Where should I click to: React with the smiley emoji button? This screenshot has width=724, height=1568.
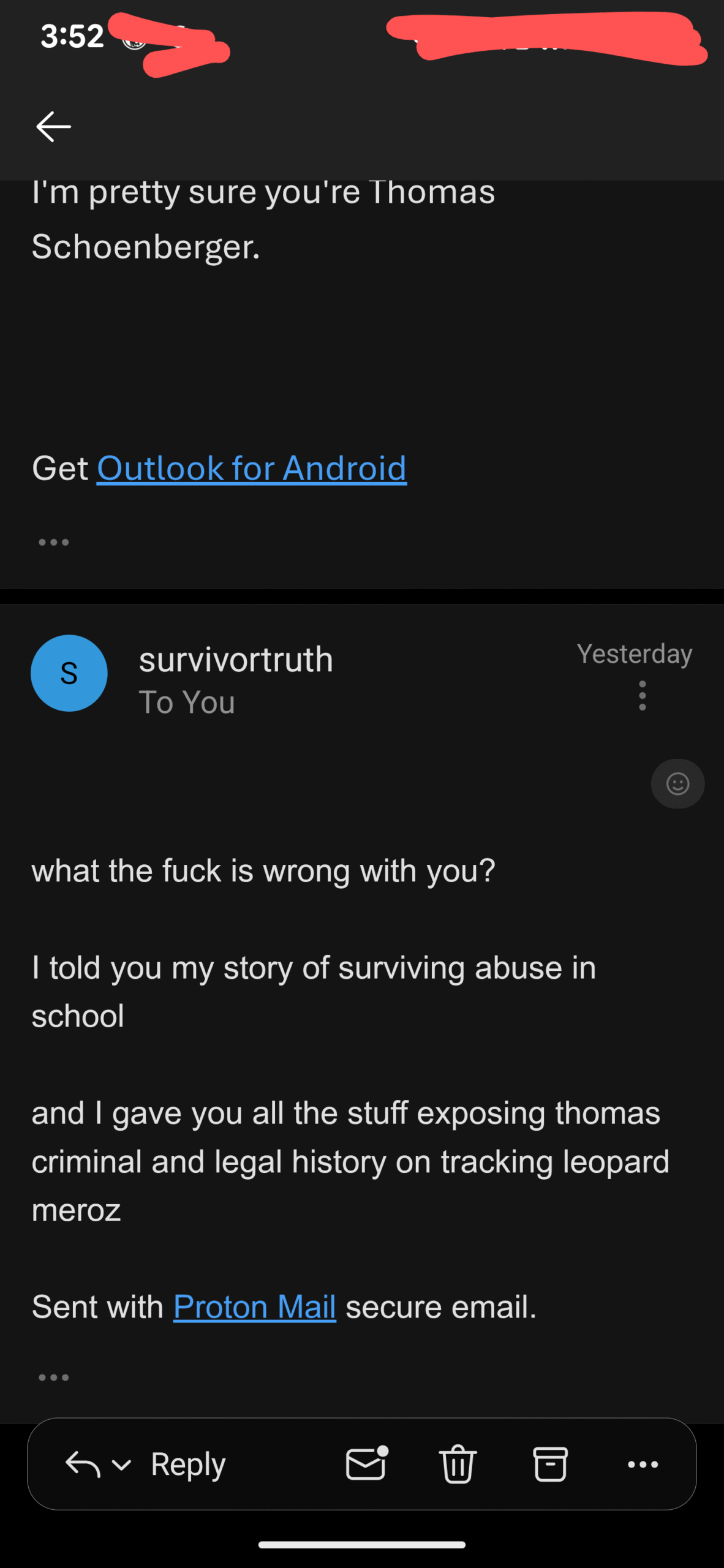(x=677, y=784)
